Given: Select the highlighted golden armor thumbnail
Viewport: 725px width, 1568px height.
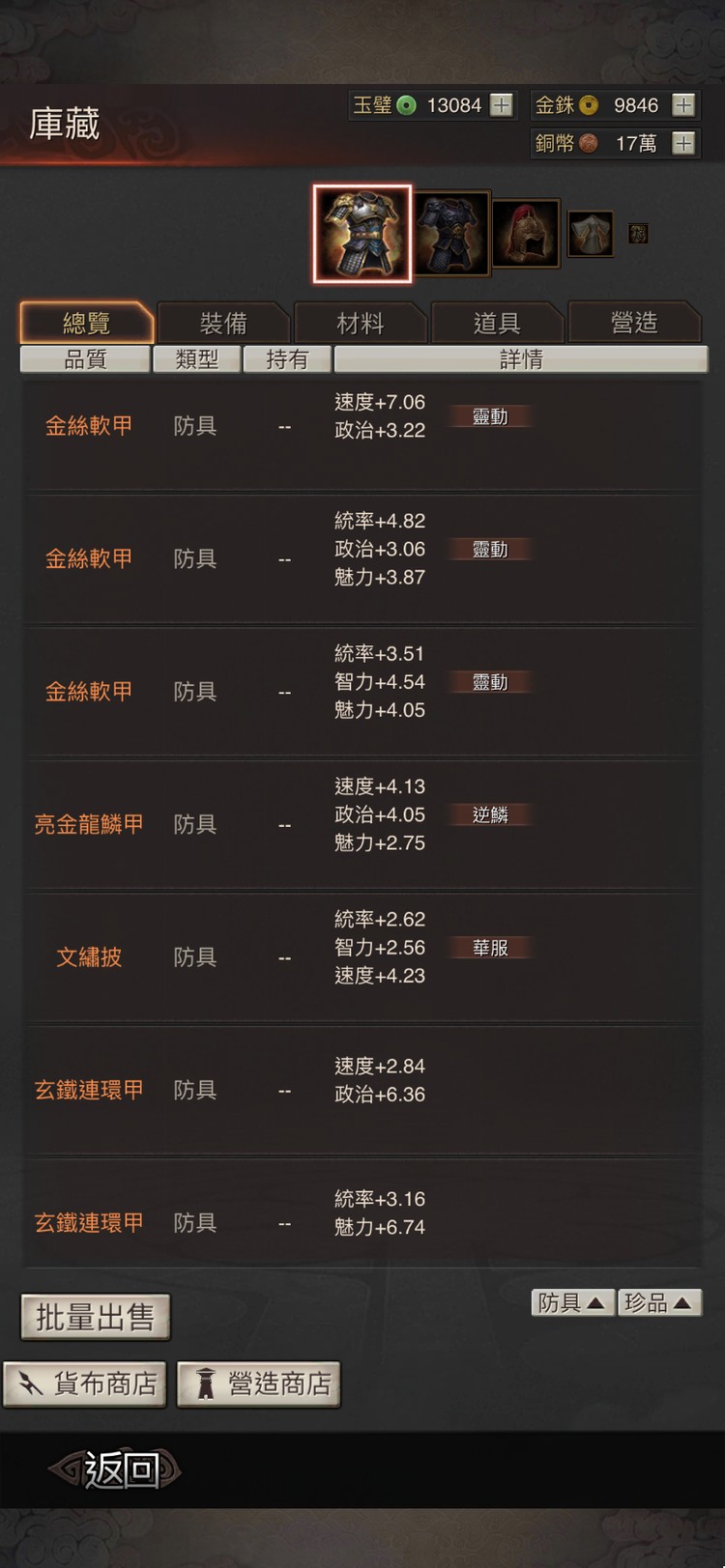Looking at the screenshot, I should [362, 233].
